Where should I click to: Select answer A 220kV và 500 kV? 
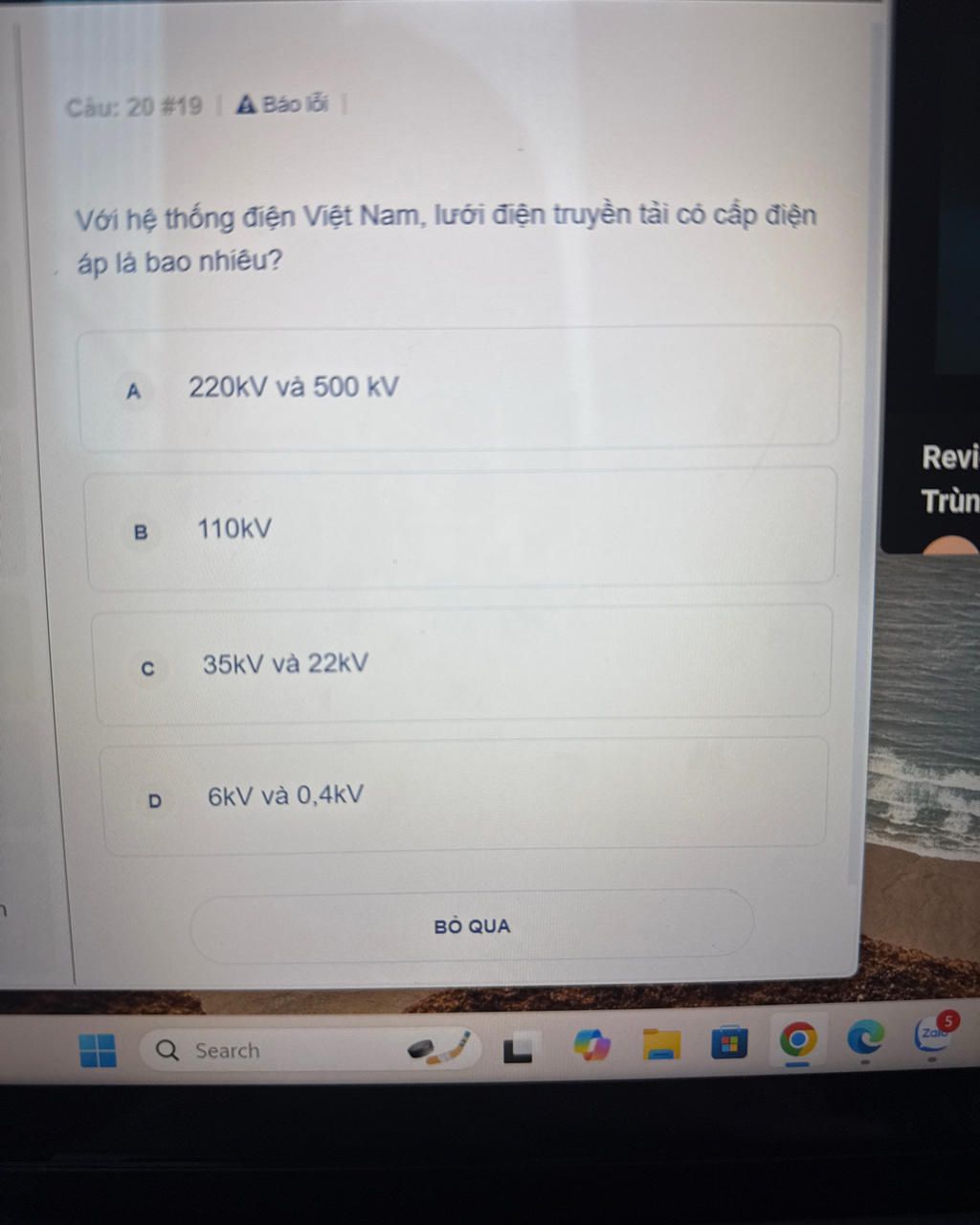pyautogui.click(x=459, y=388)
